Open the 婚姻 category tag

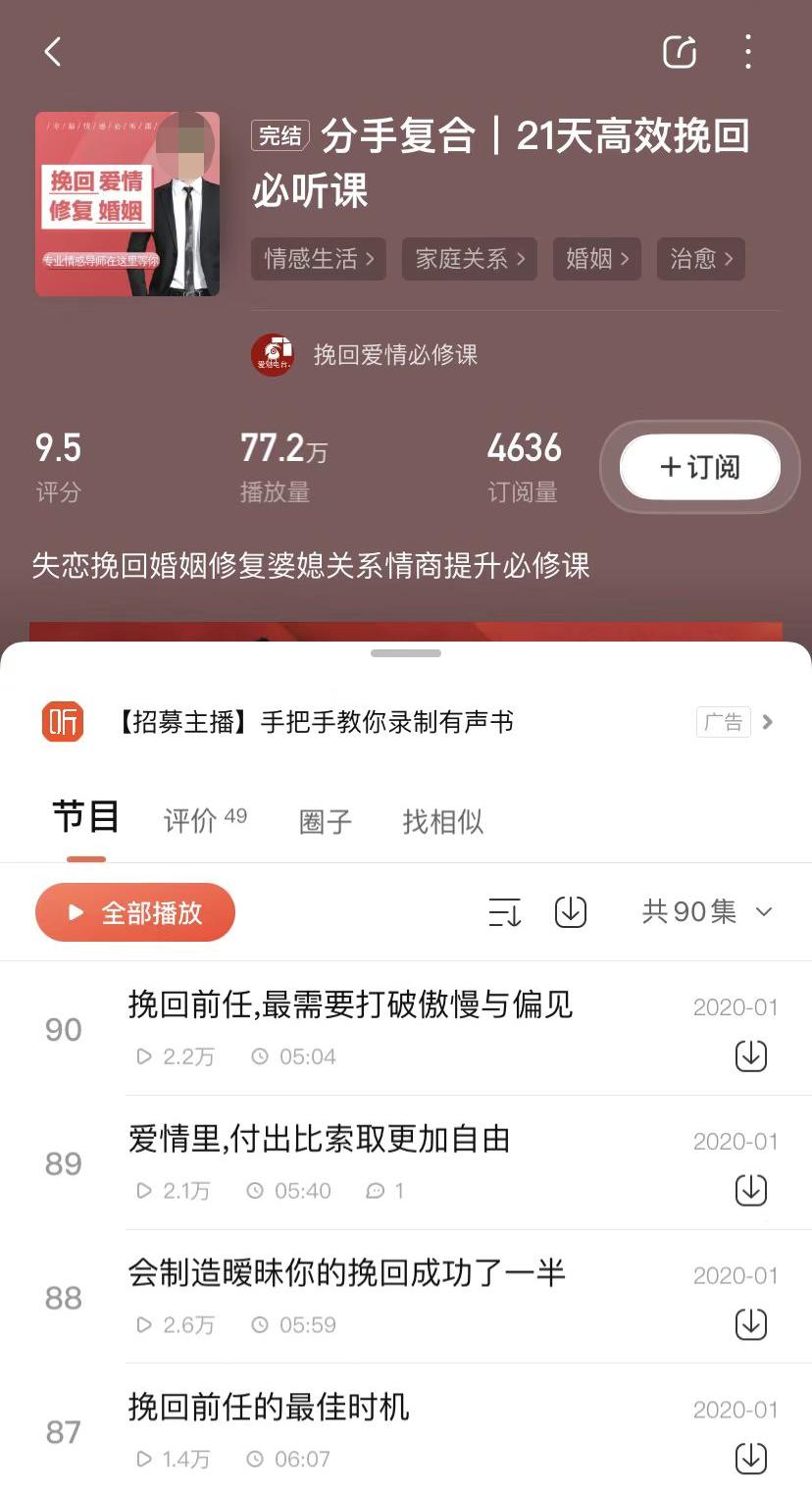point(597,259)
